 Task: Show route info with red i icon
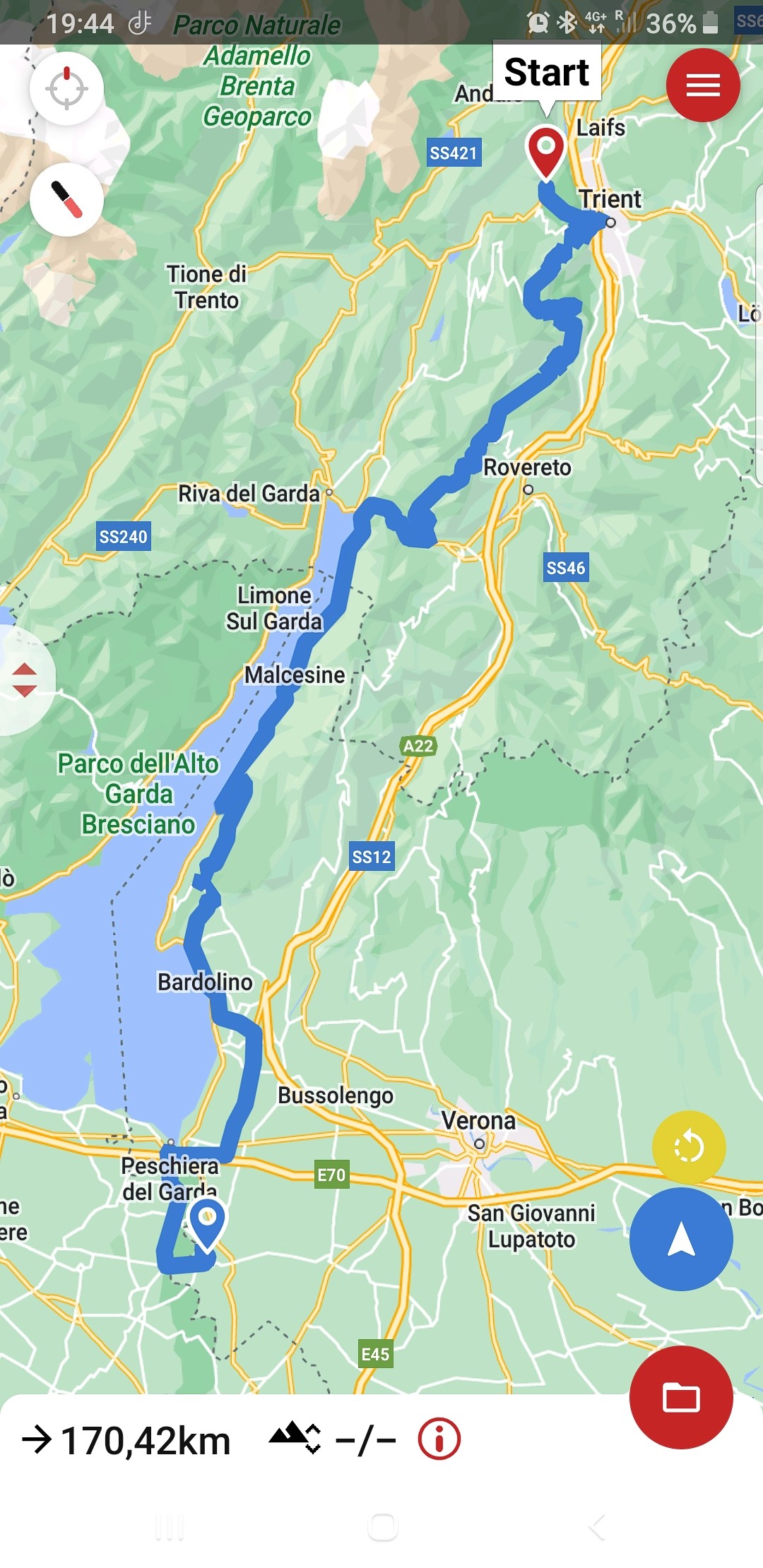coord(439,1439)
